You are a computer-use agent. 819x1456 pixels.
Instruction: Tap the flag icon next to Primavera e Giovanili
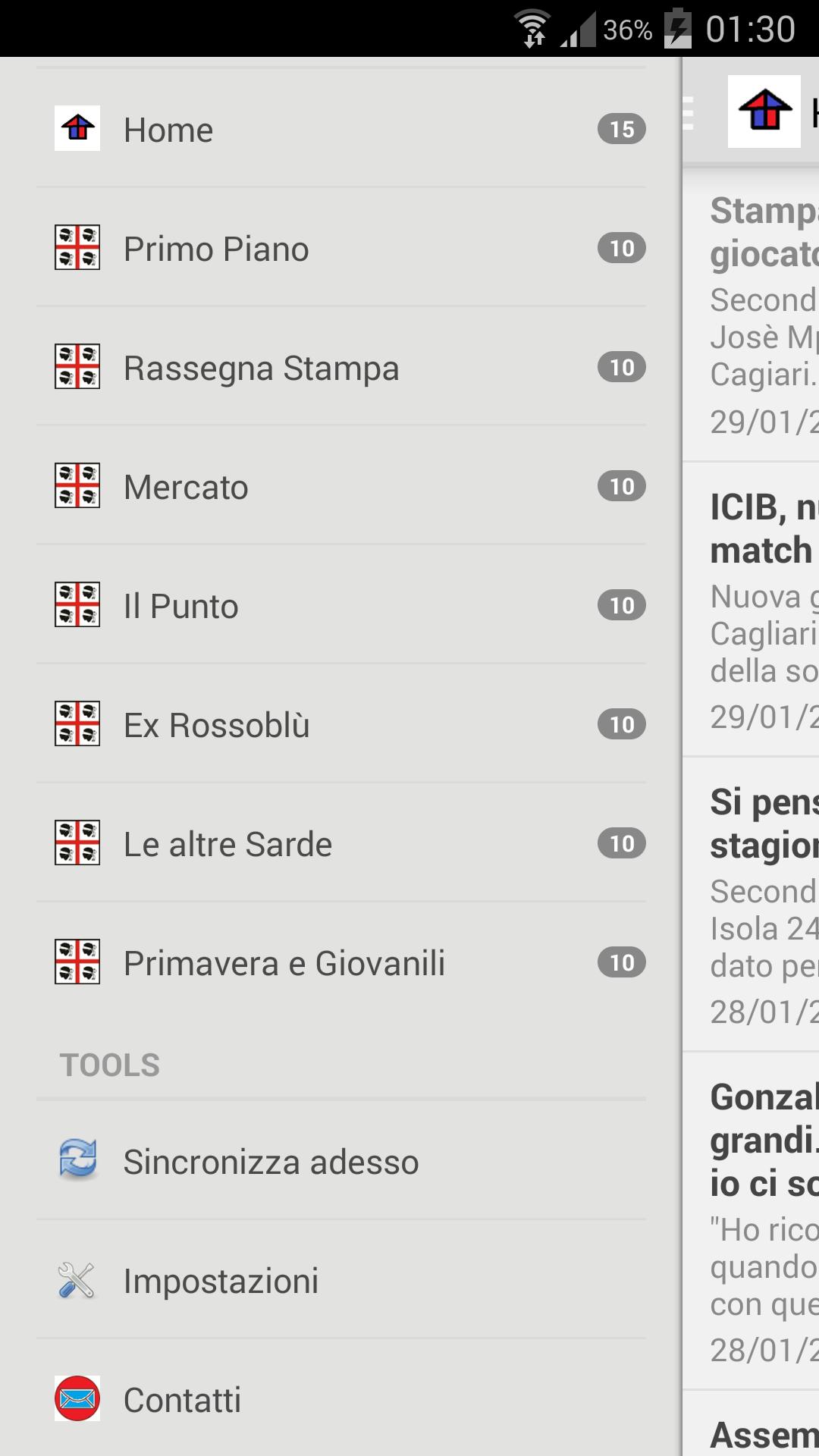(77, 962)
